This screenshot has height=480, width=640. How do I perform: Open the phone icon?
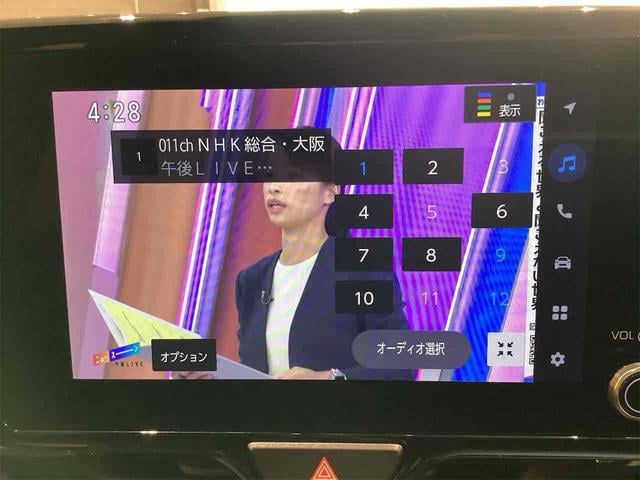click(x=565, y=211)
